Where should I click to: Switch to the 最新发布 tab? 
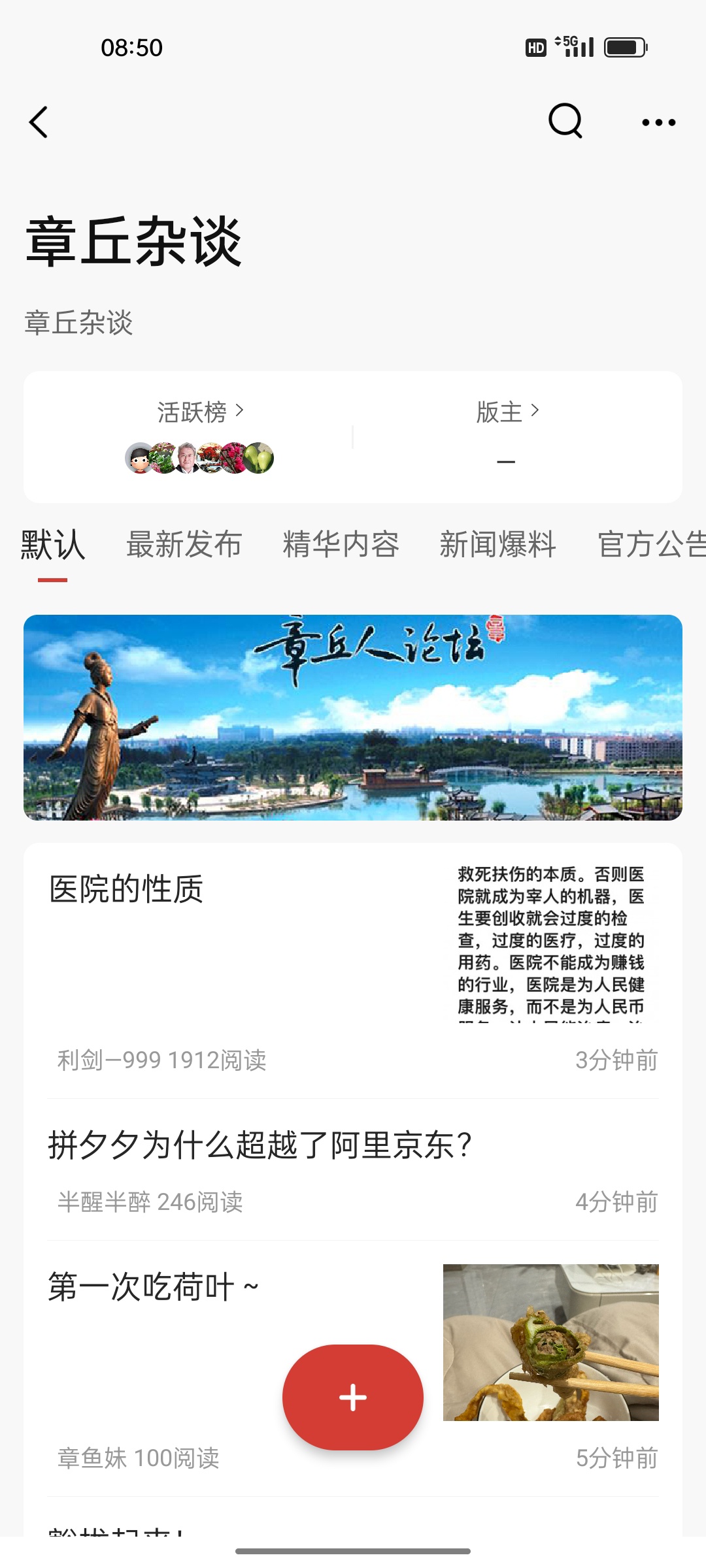point(184,544)
